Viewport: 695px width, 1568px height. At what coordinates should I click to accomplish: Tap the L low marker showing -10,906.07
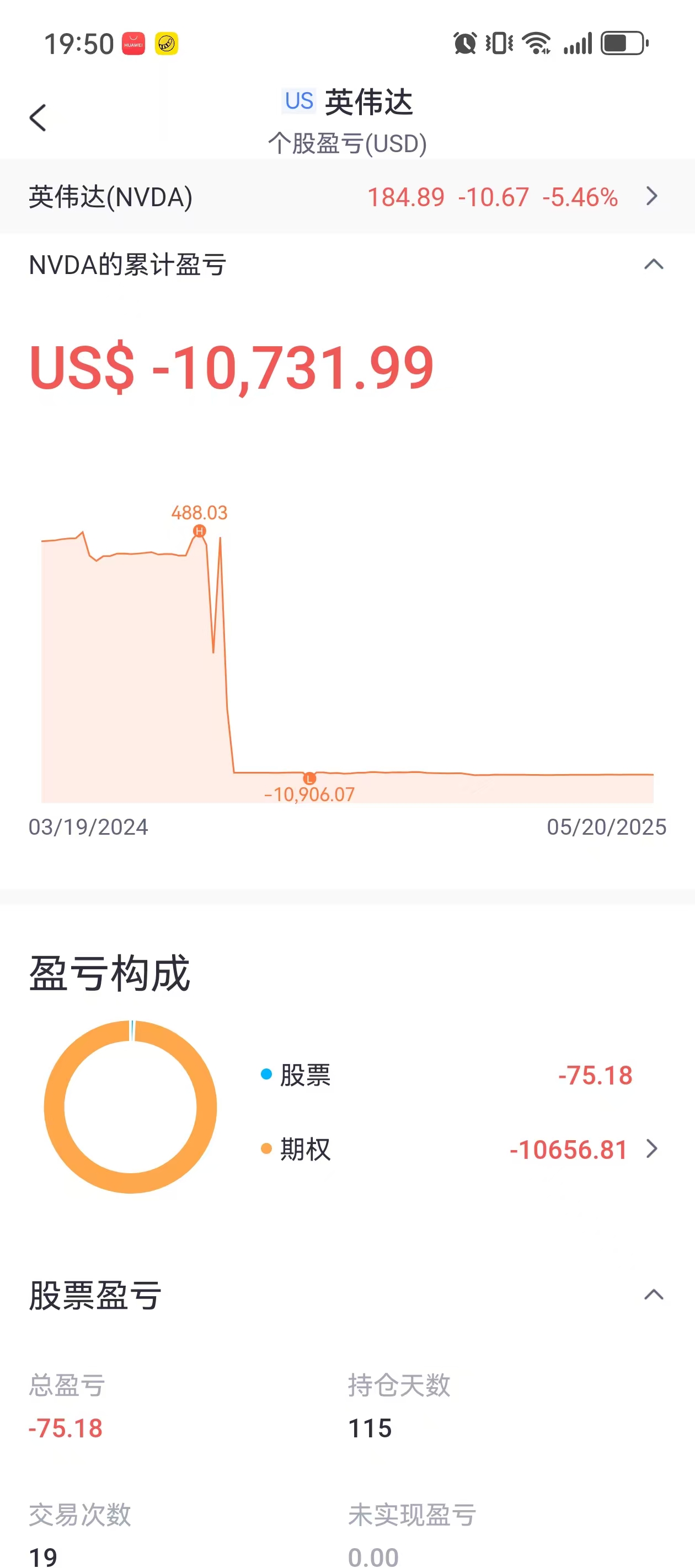(x=309, y=780)
